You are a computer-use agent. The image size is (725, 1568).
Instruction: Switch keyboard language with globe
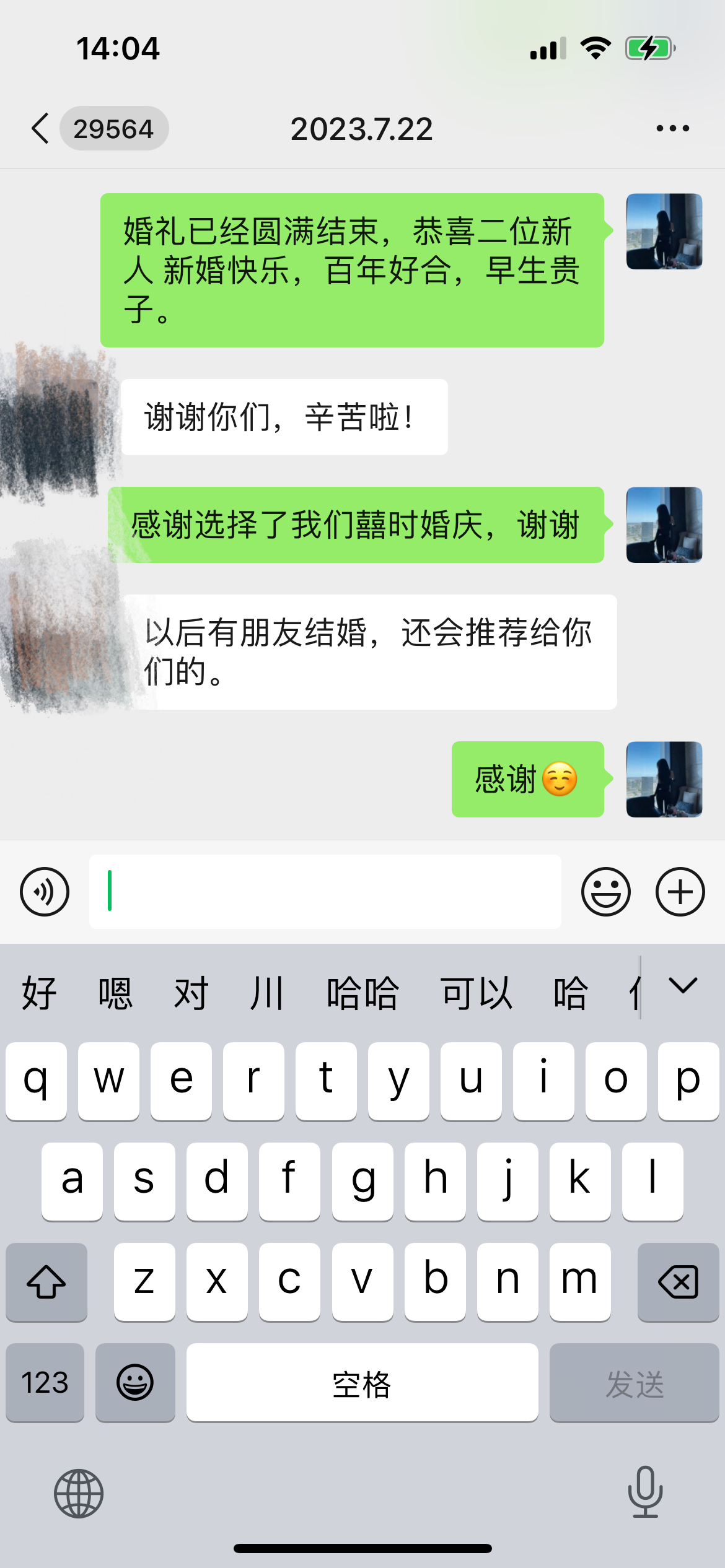[79, 1494]
